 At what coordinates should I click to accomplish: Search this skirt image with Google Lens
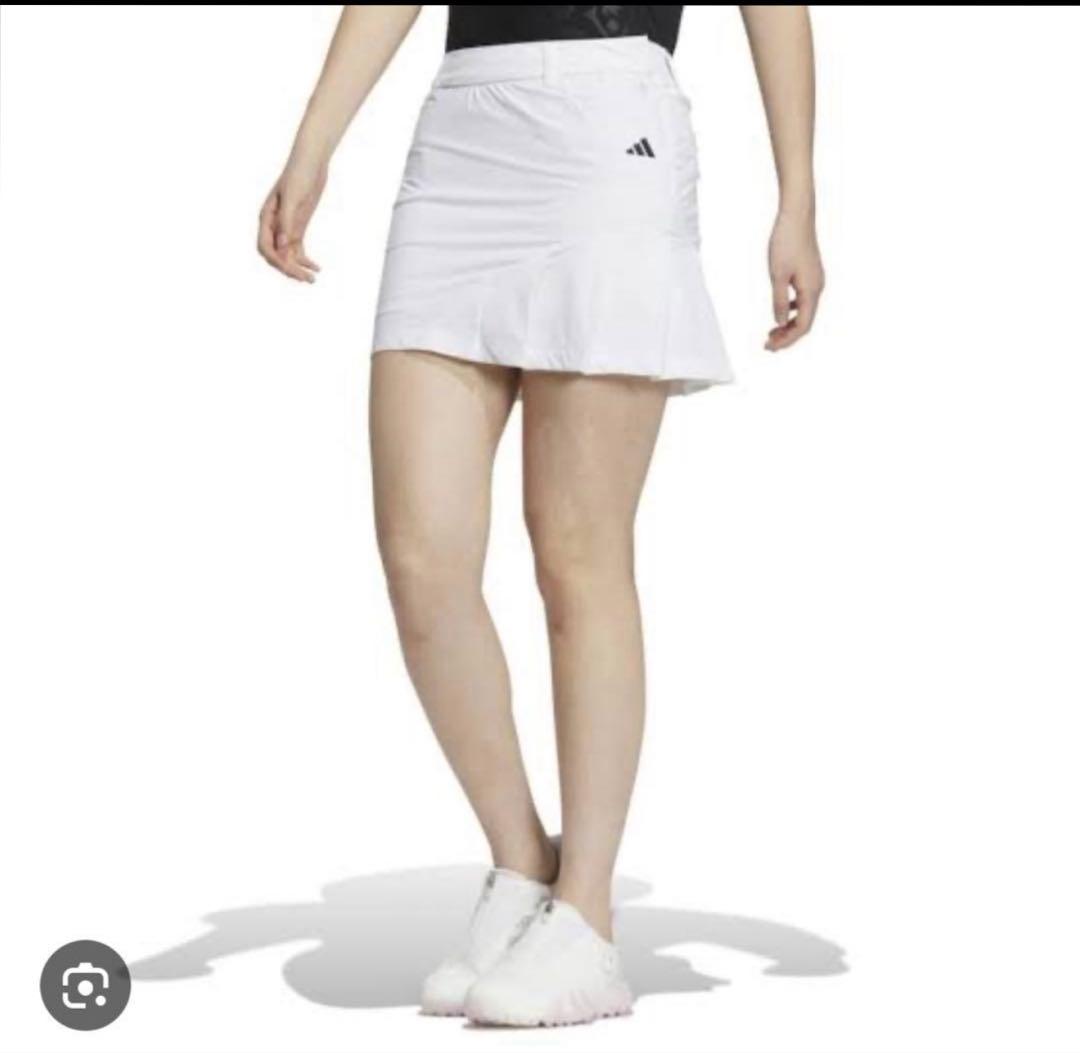(x=85, y=984)
